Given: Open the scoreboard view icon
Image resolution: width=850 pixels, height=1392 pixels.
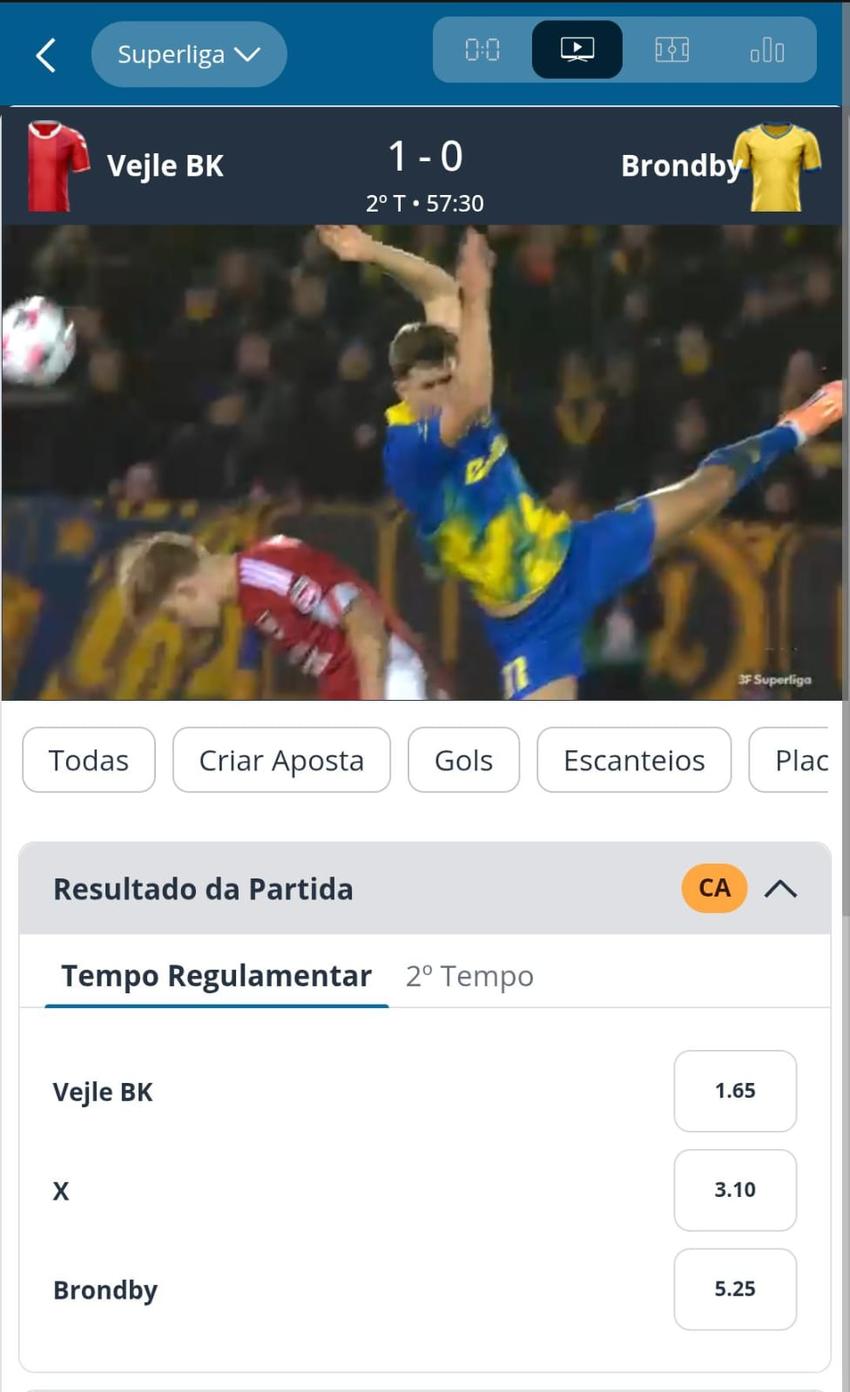Looking at the screenshot, I should [480, 48].
